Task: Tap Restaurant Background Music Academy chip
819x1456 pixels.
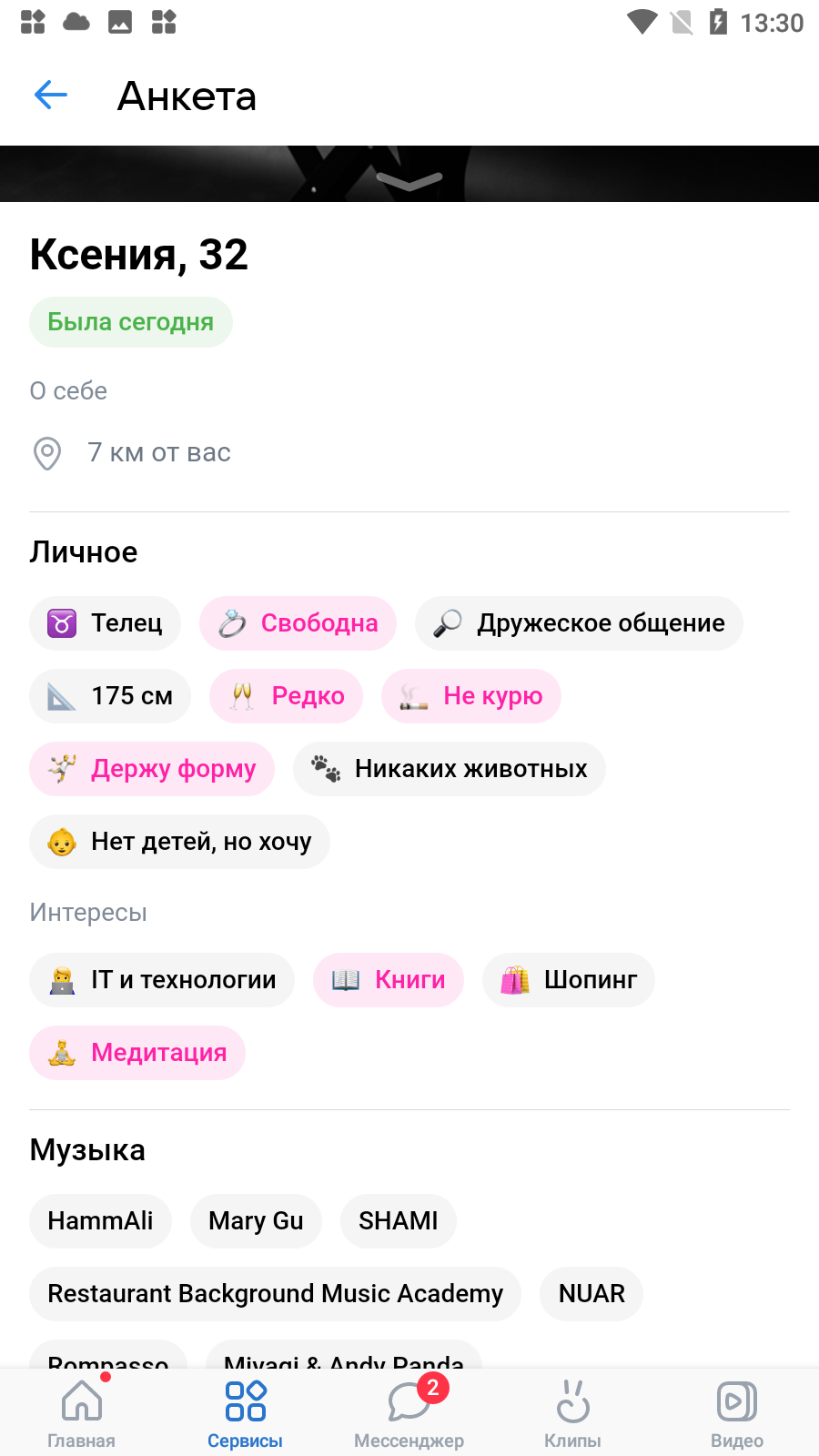Action: coord(275,1294)
